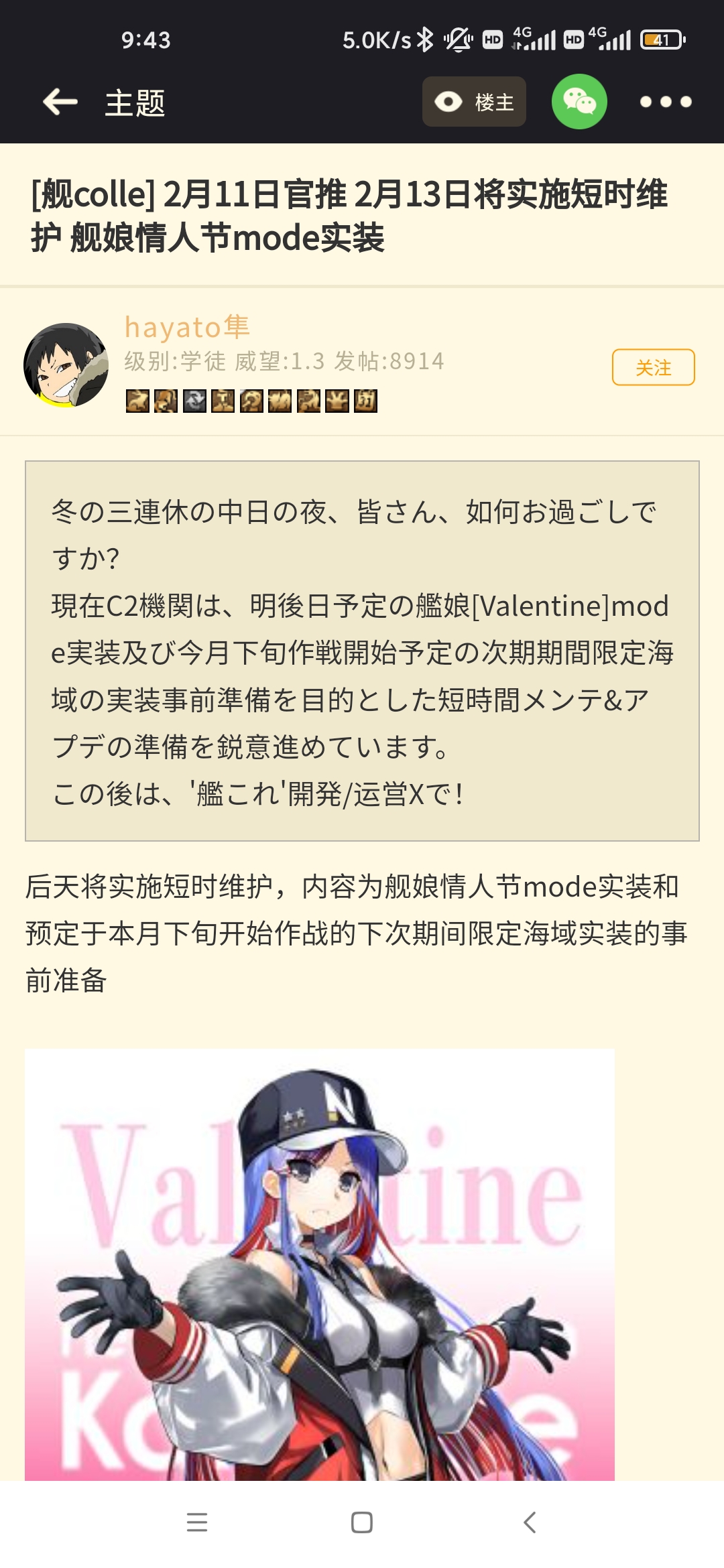Toggle the 楼主 only-poster view
Screen dimensions: 724x1568
coord(474,102)
